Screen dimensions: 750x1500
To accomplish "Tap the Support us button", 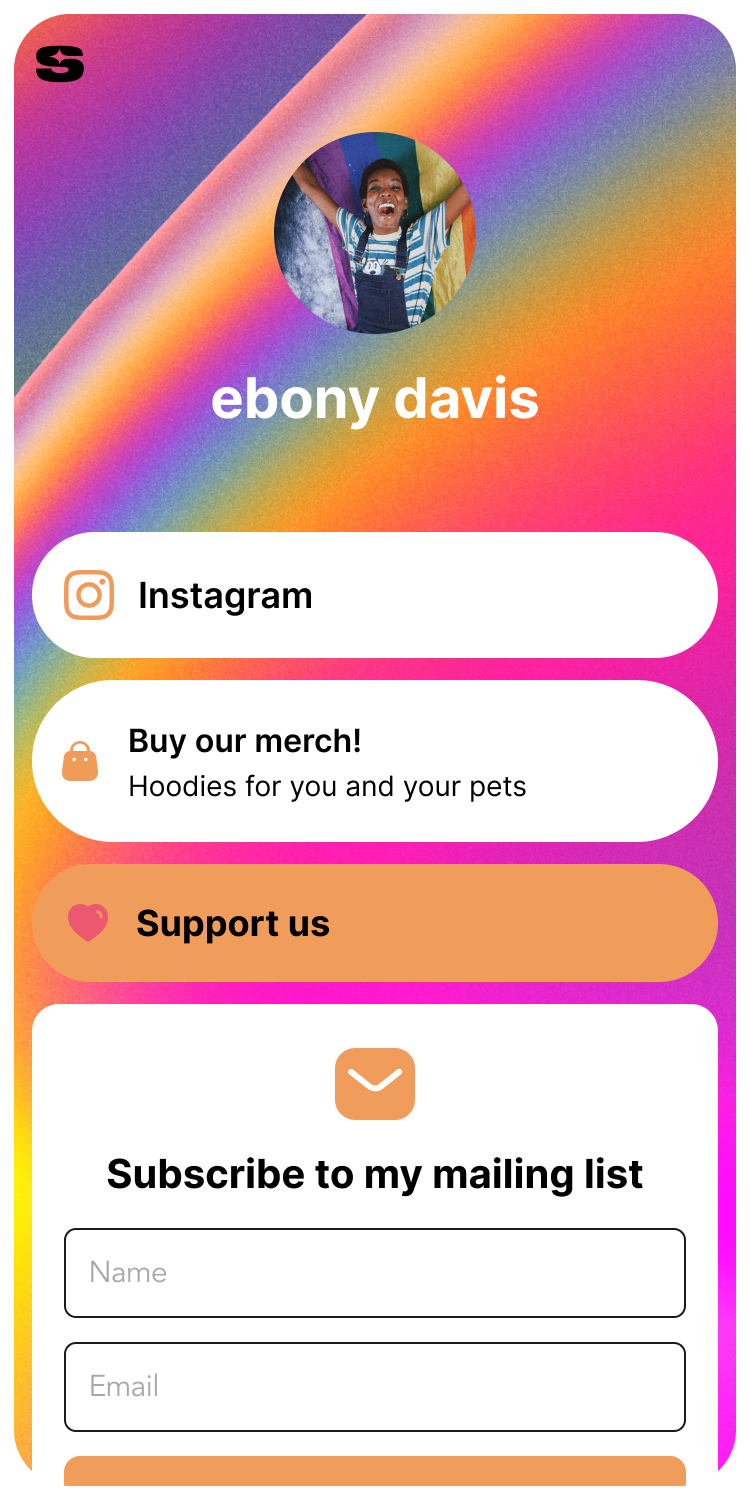I will pos(375,923).
